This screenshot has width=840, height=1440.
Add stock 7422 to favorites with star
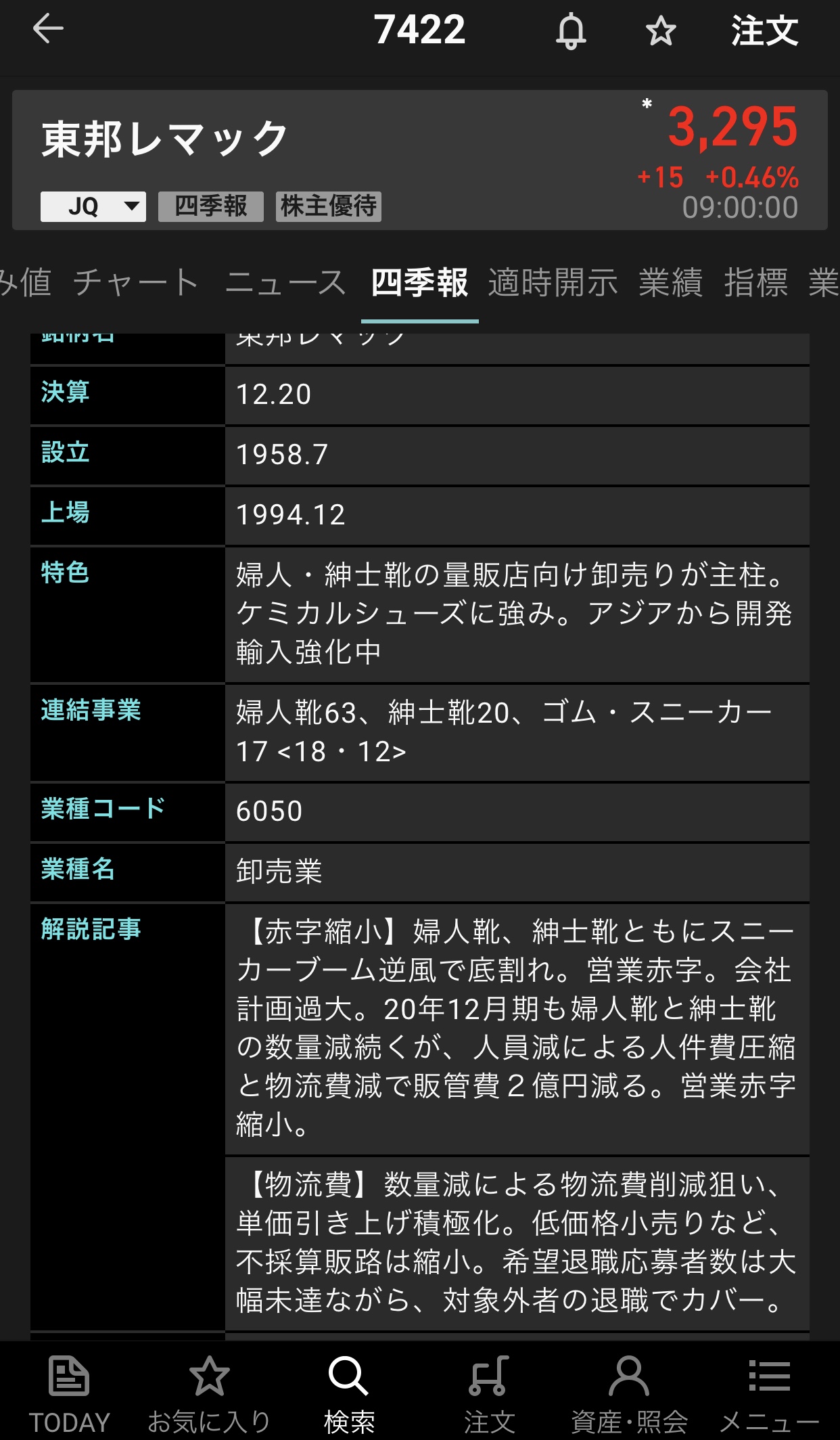click(x=660, y=31)
